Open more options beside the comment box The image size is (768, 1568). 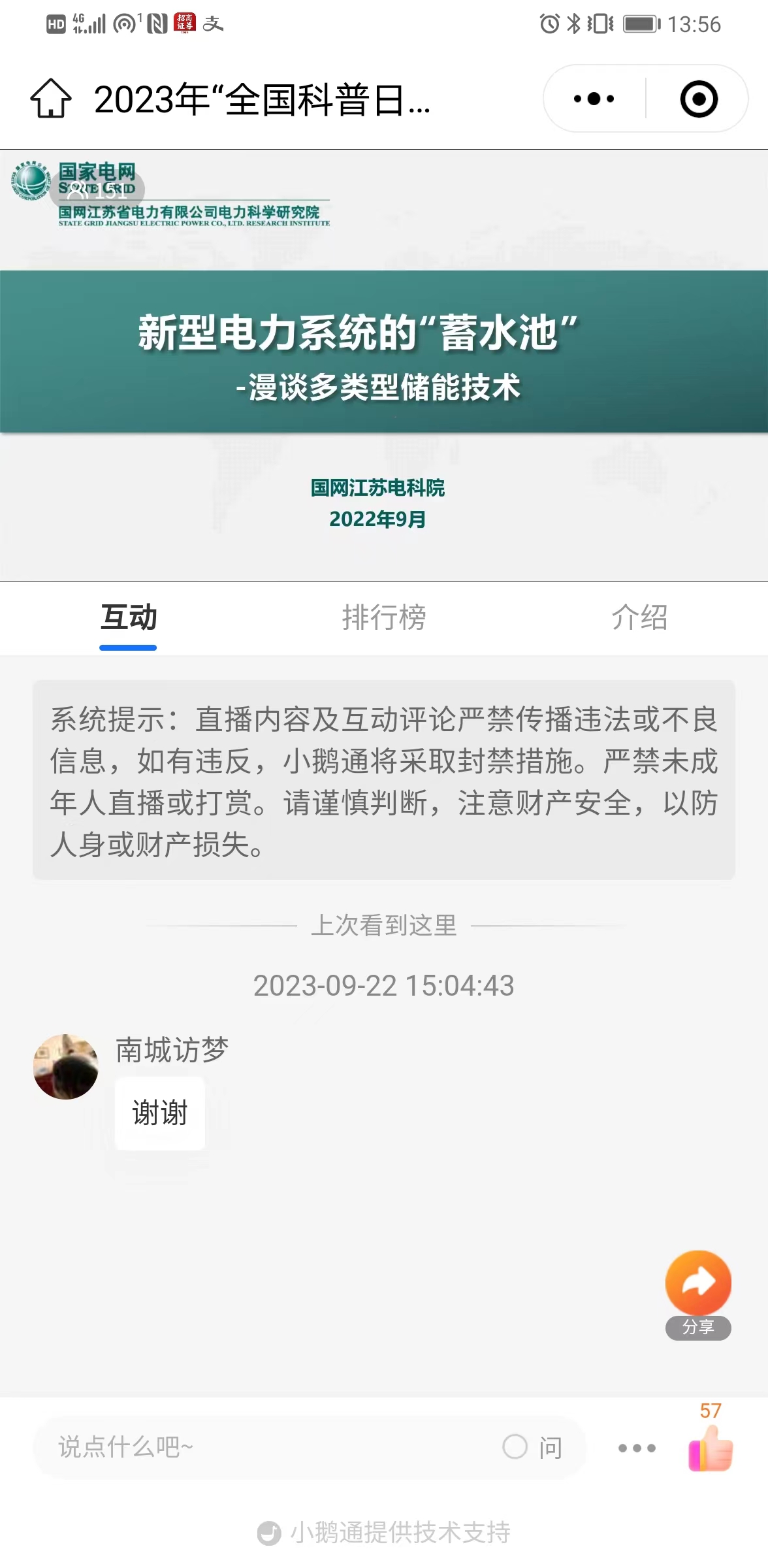pyautogui.click(x=637, y=1448)
